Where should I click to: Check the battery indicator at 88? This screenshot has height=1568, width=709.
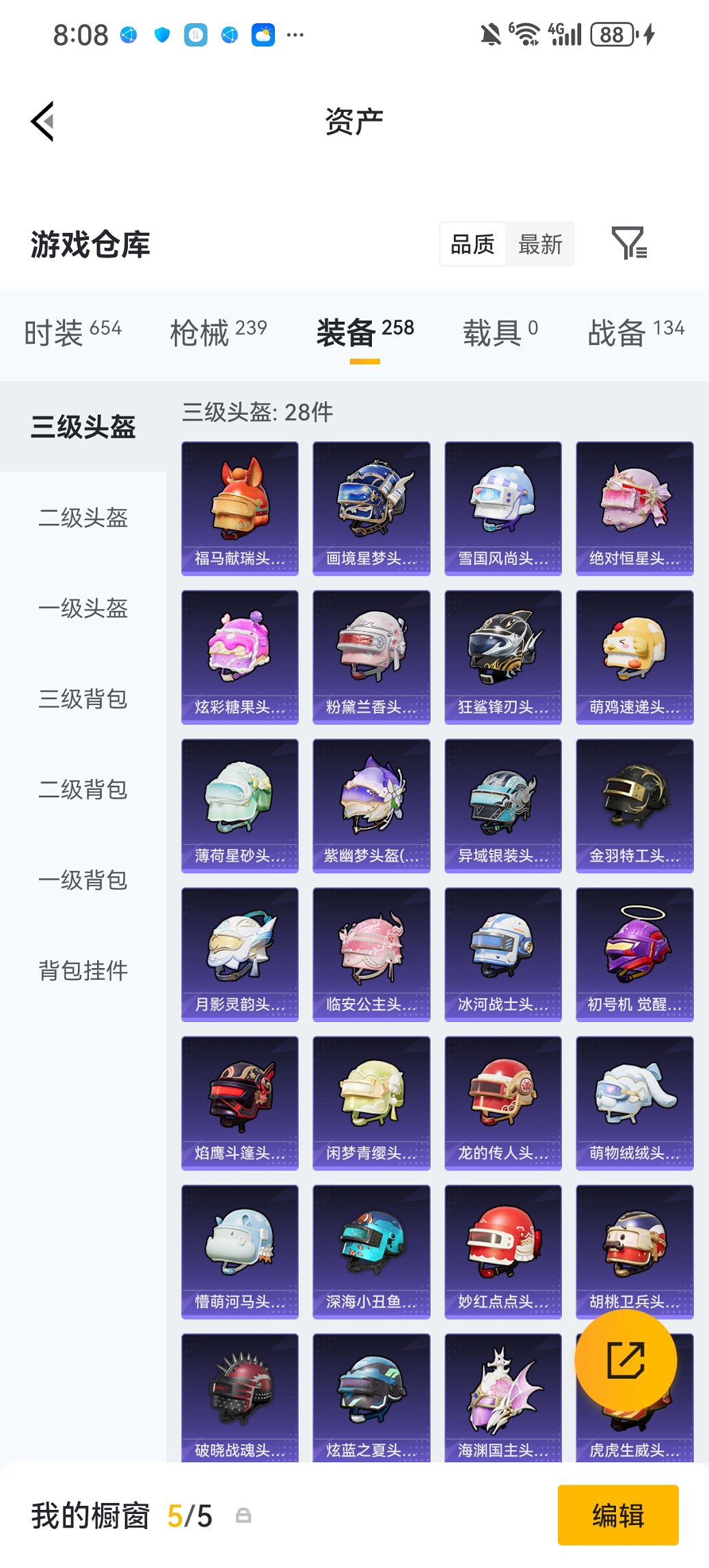click(611, 33)
